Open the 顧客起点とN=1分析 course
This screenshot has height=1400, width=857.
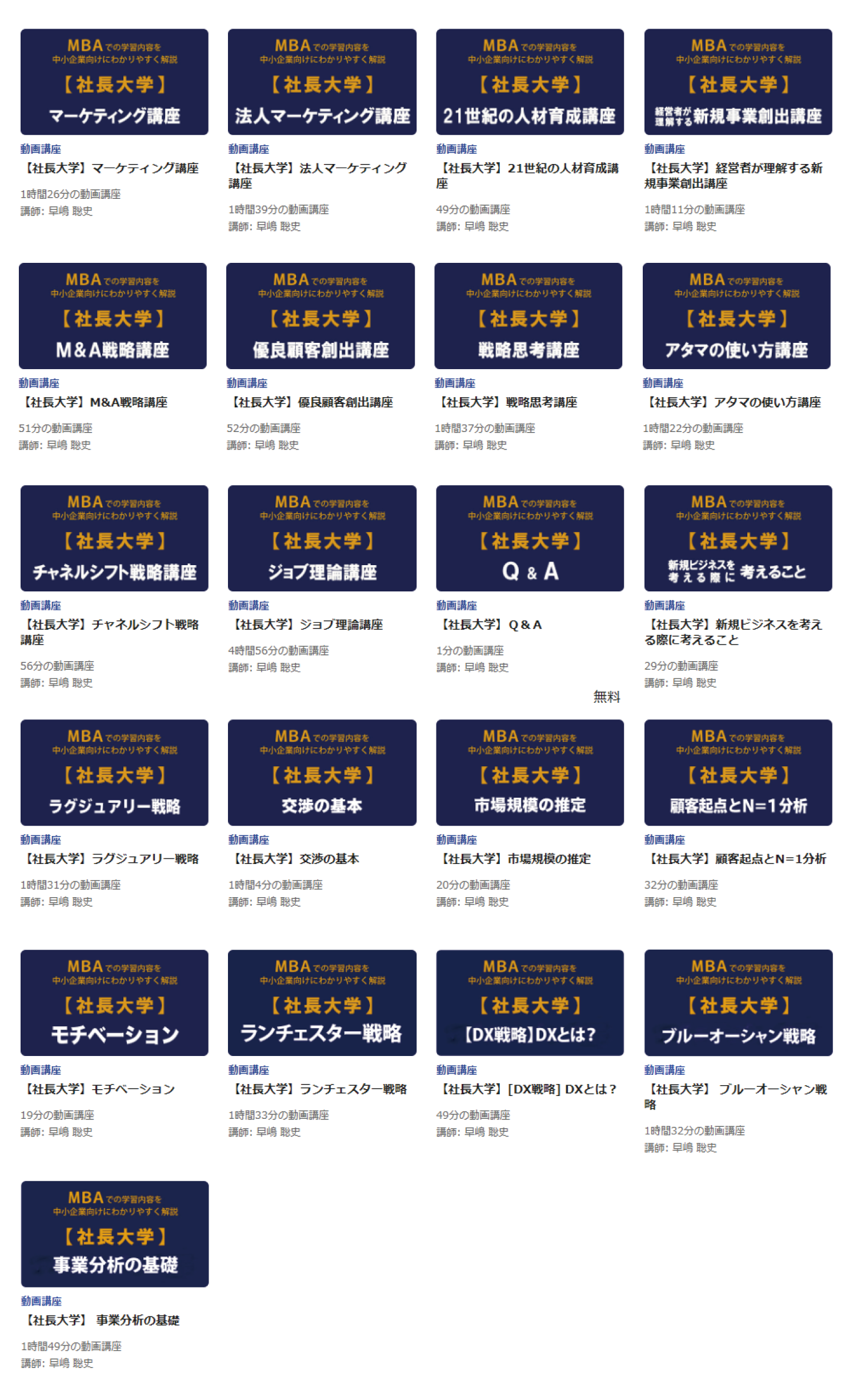coord(738,773)
